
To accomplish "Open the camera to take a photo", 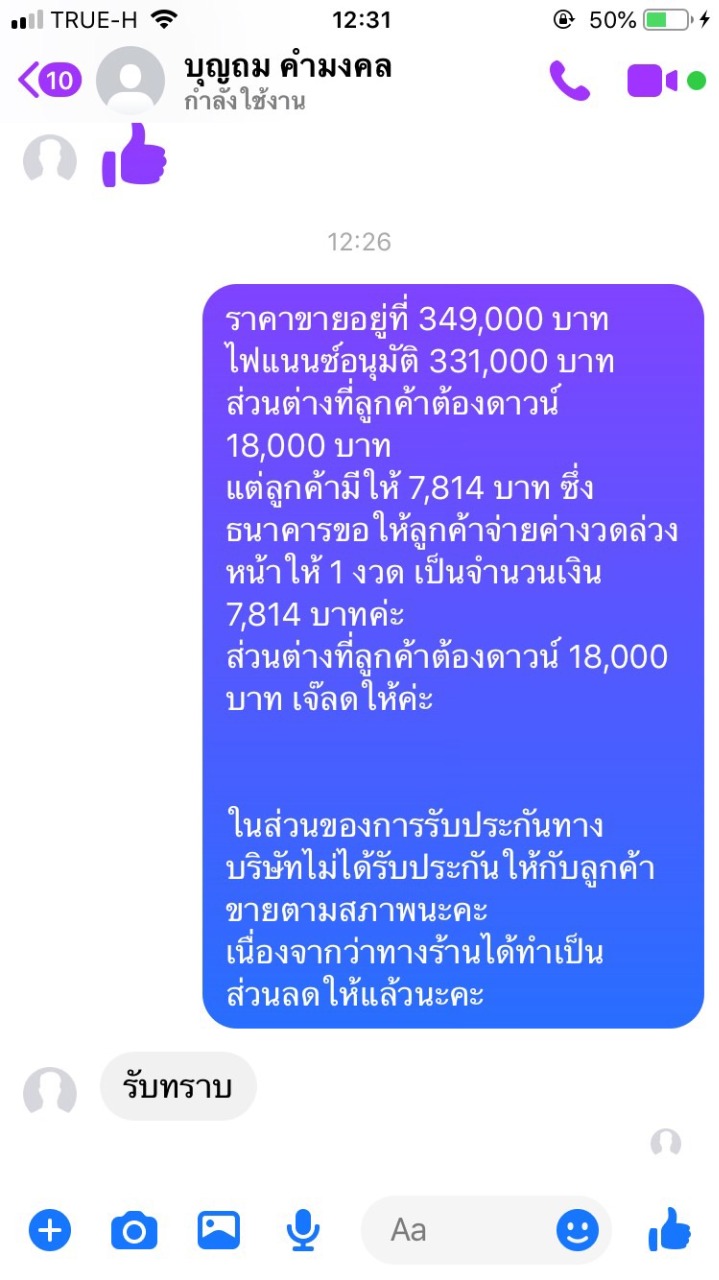I will 134,1229.
